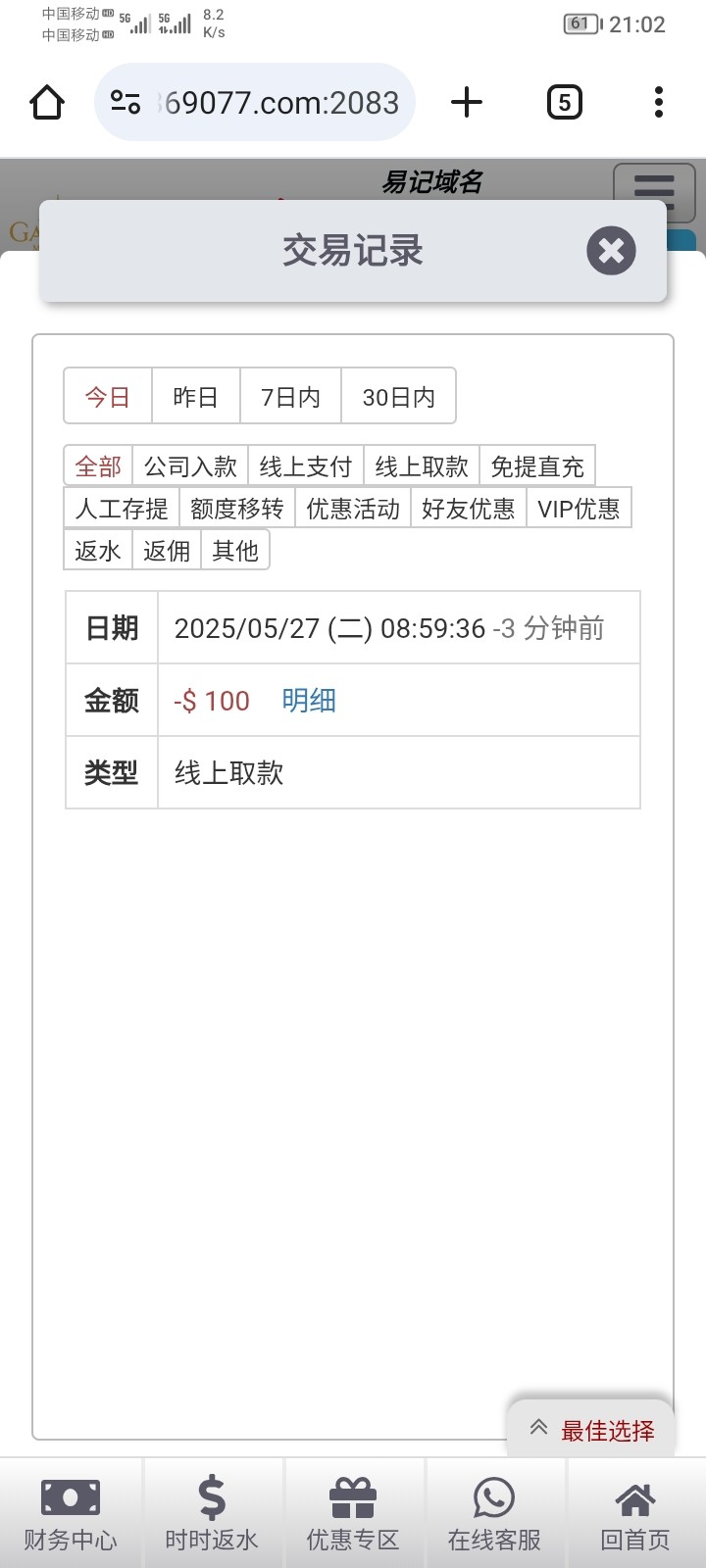Open 优惠专区 section
Image resolution: width=706 pixels, height=1568 pixels.
353,1513
